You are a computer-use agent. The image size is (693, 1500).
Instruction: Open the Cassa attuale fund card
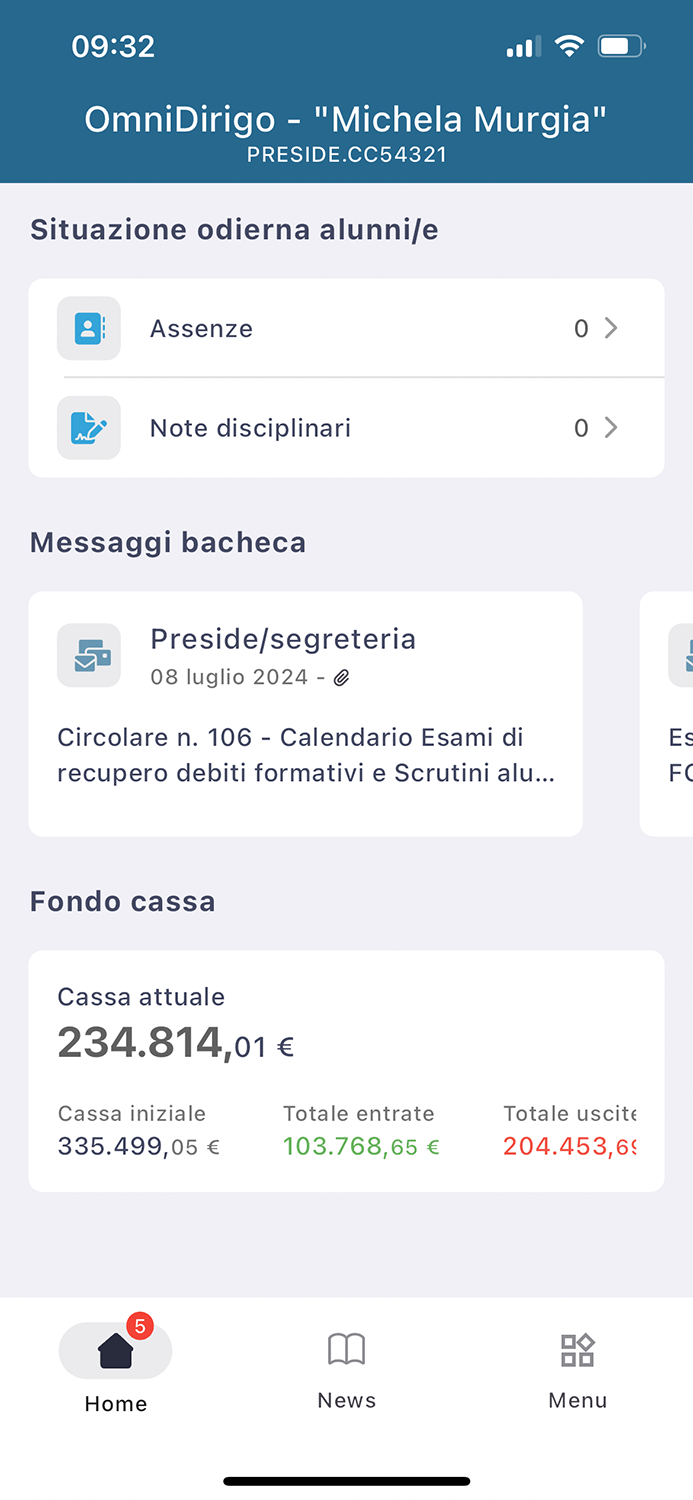pos(346,1071)
